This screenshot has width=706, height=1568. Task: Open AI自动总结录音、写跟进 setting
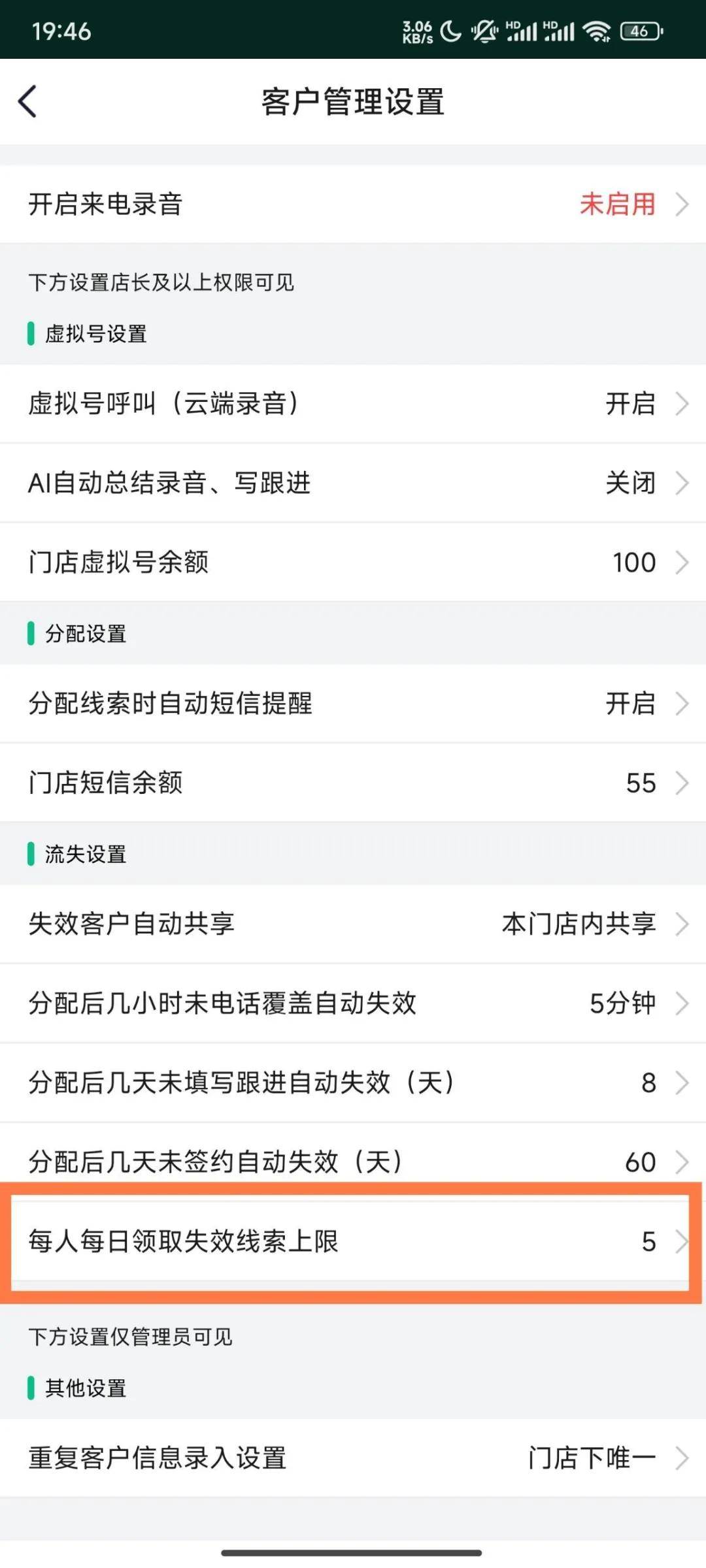click(x=353, y=483)
